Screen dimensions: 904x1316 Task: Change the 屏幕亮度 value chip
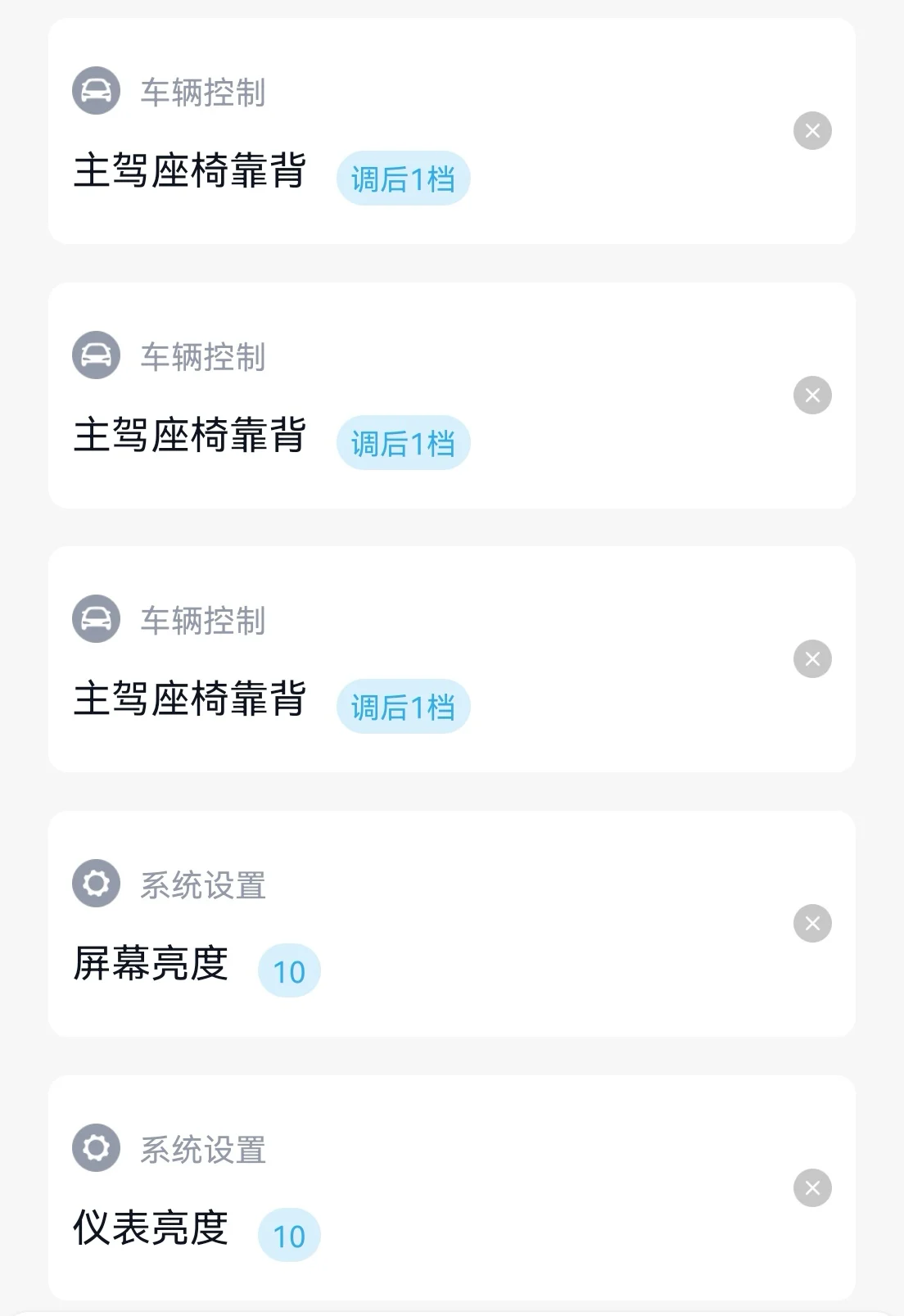pos(289,971)
